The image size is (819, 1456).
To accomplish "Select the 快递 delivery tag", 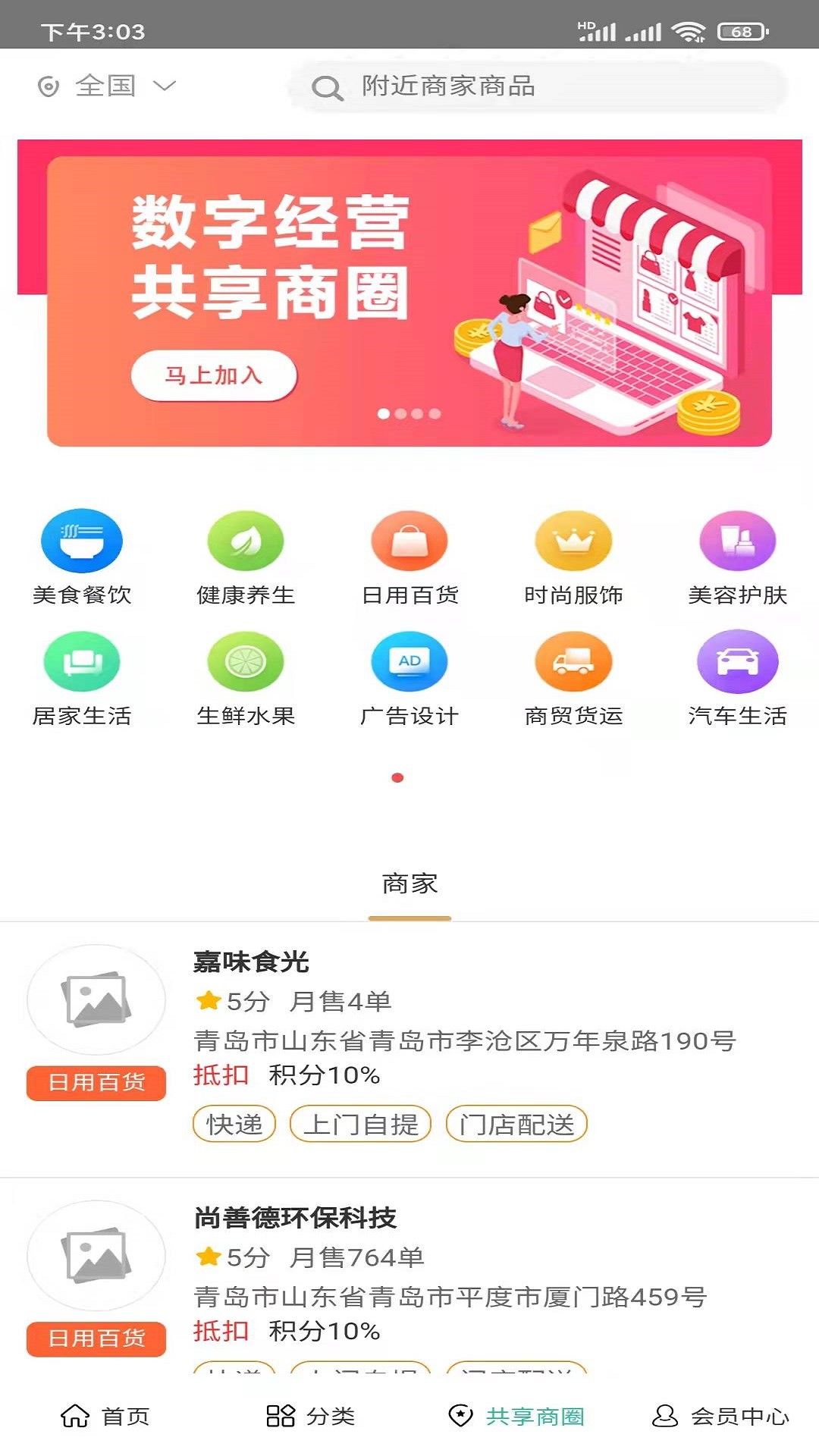I will [234, 1124].
